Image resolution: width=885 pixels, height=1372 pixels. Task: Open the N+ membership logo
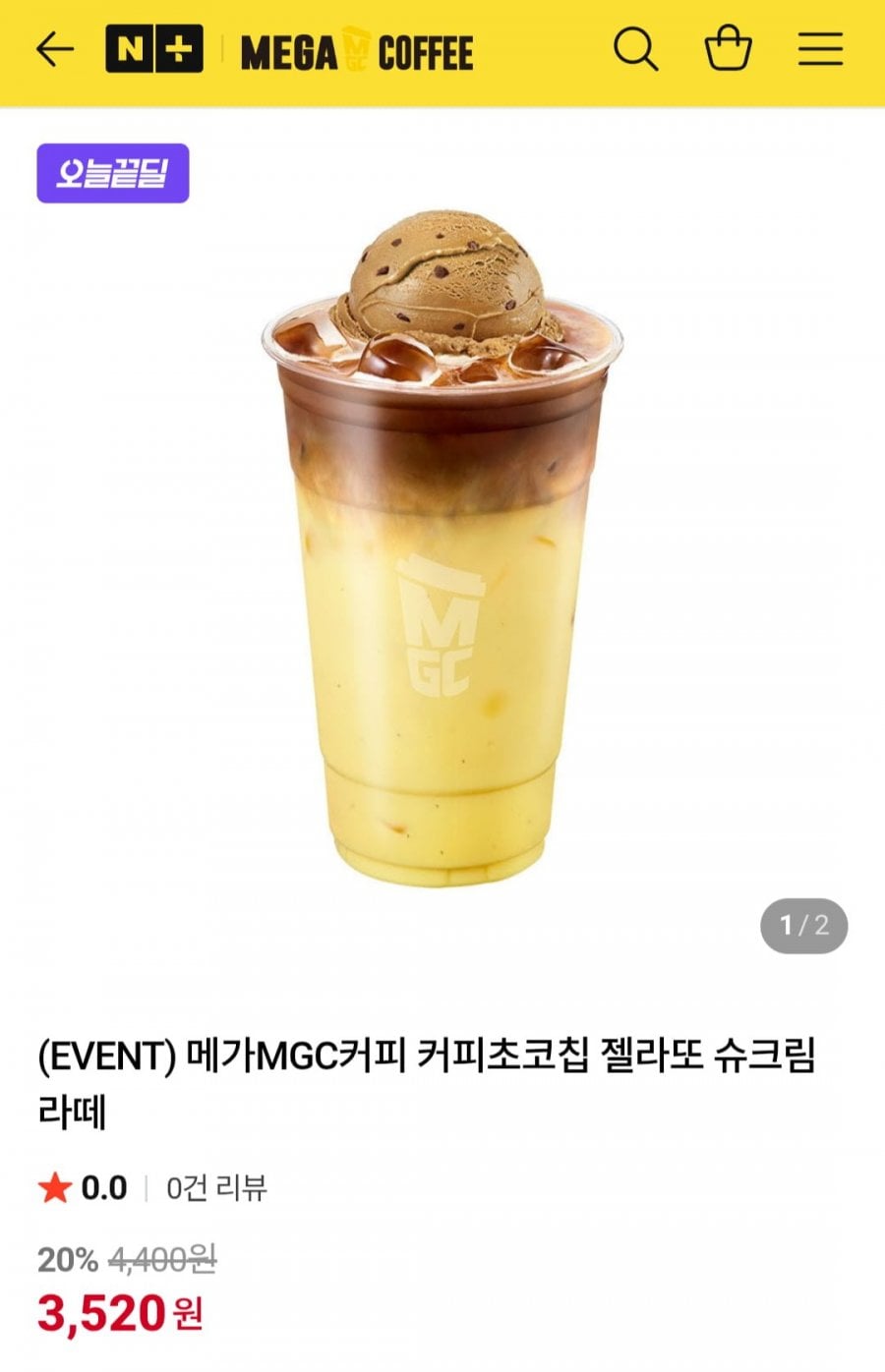pyautogui.click(x=154, y=49)
